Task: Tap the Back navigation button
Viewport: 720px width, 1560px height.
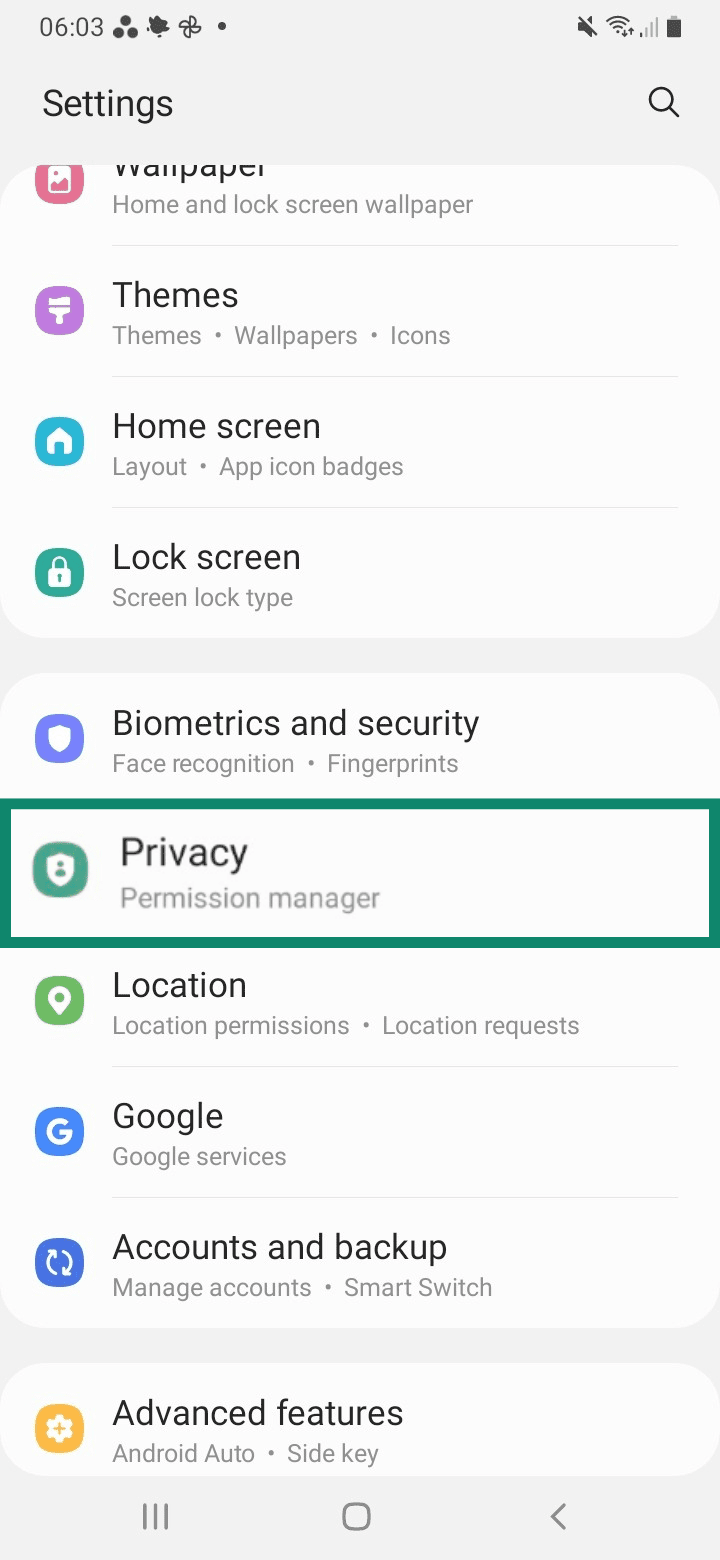Action: 557,1515
